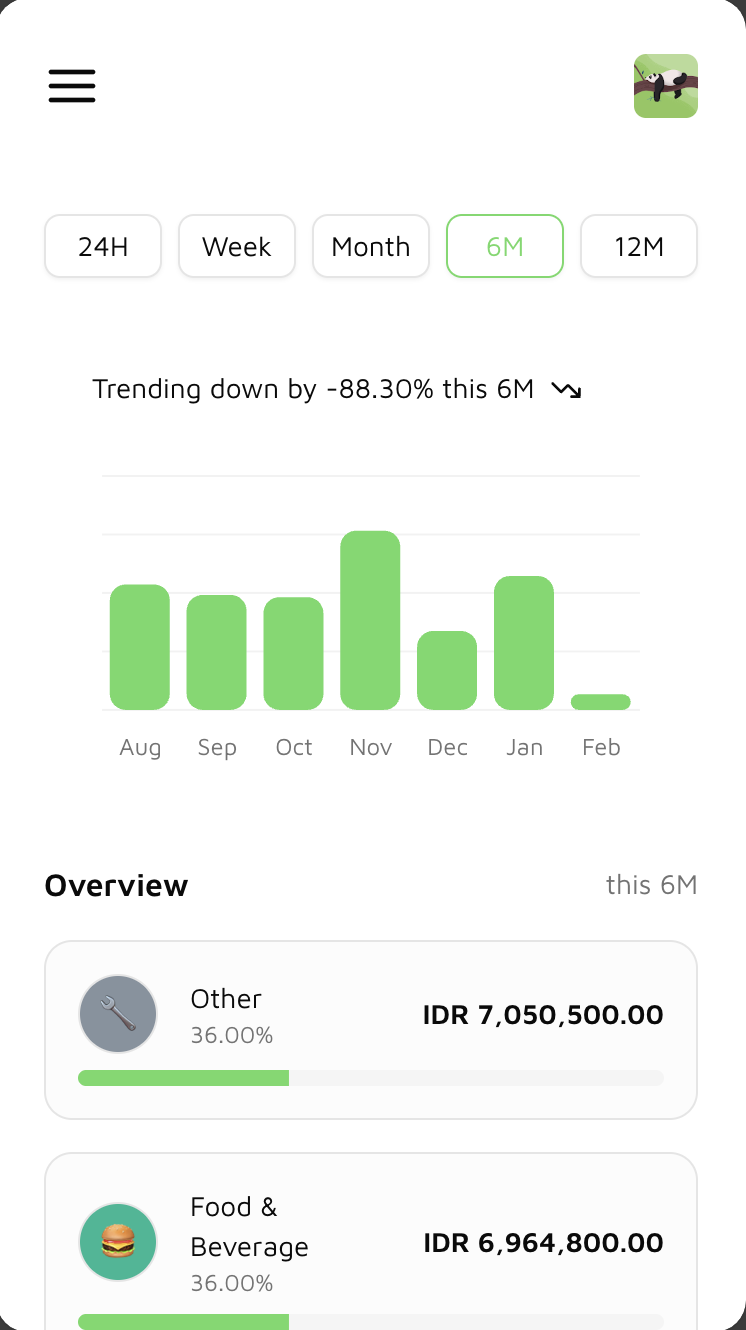The height and width of the screenshot is (1330, 746).
Task: Enable the Week time period filter
Action: tap(236, 245)
